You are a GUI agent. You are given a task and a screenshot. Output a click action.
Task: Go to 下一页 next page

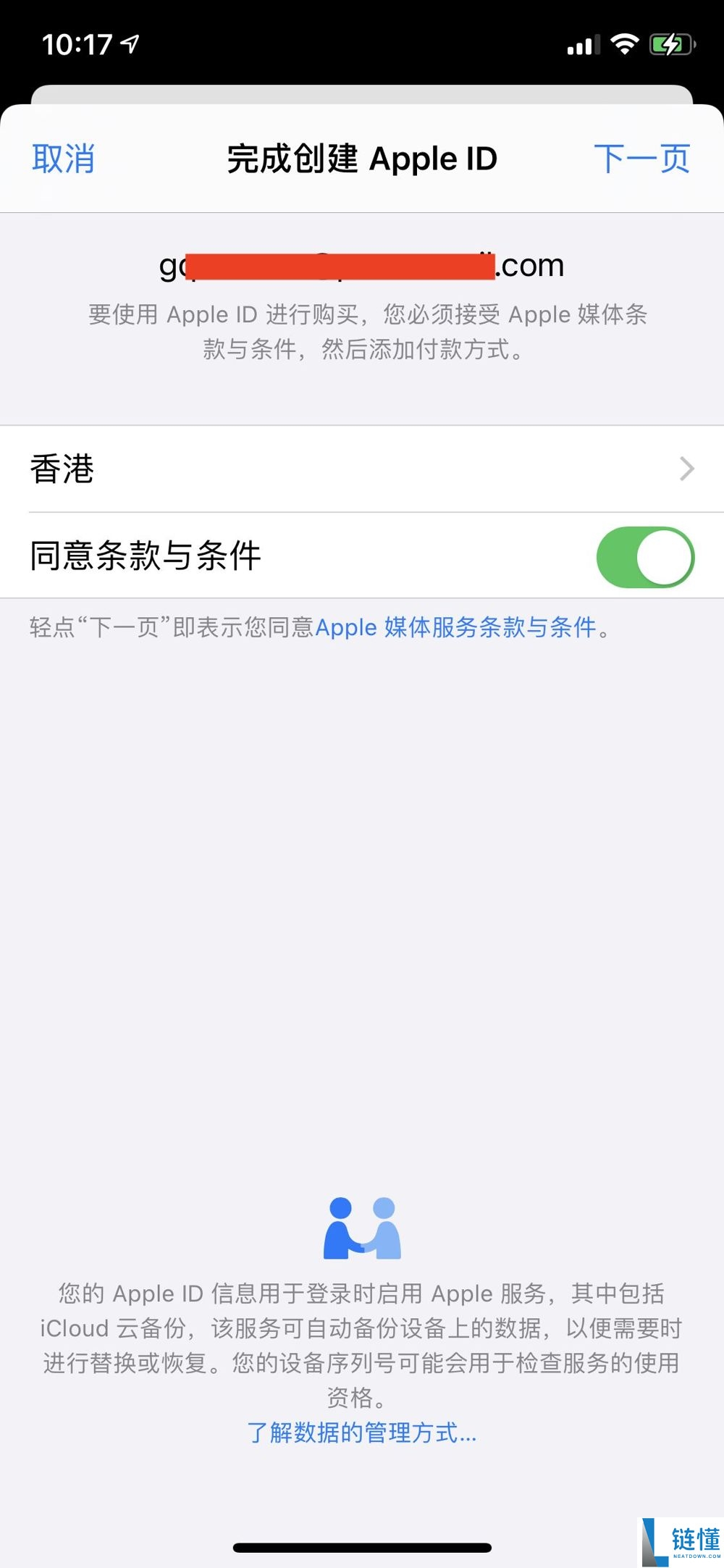(641, 159)
